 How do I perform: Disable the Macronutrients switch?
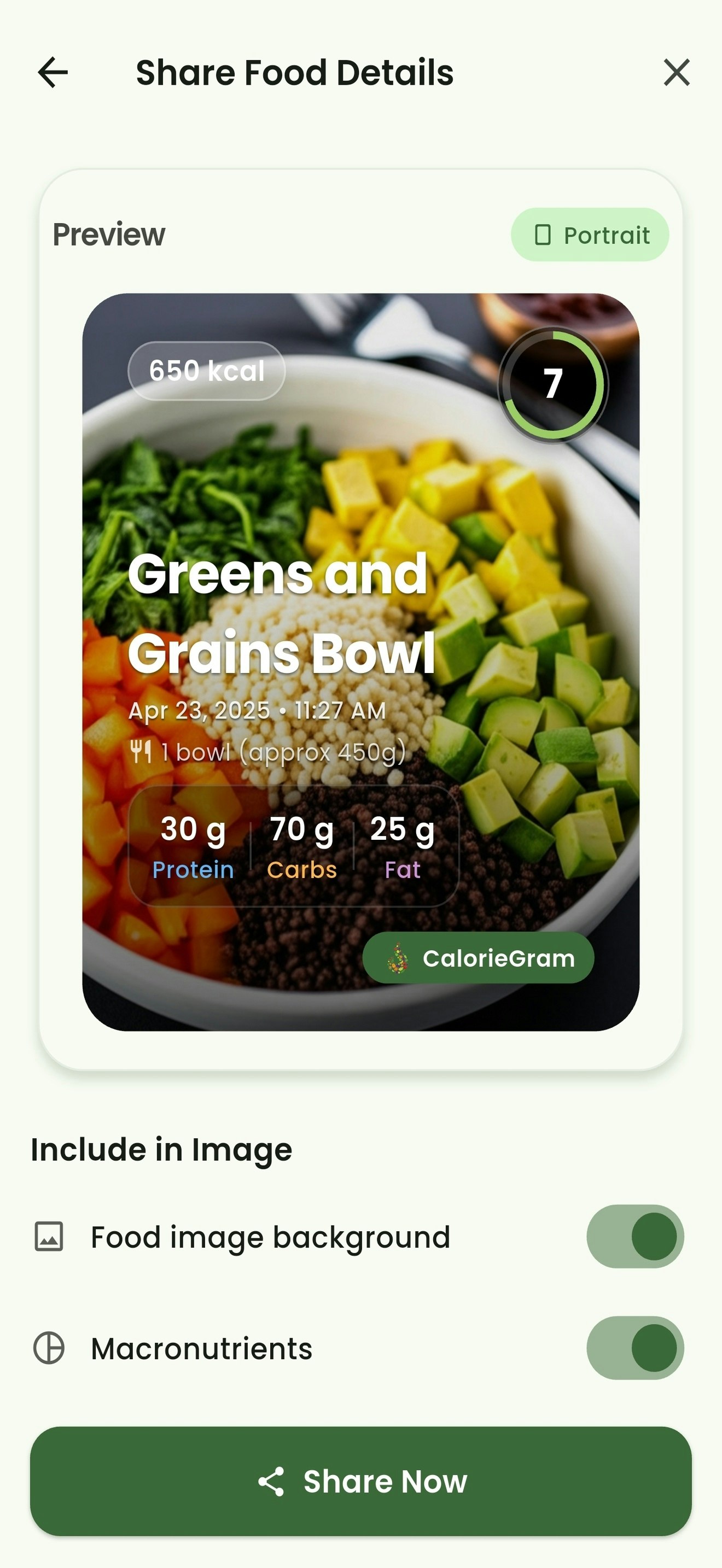[x=635, y=1348]
